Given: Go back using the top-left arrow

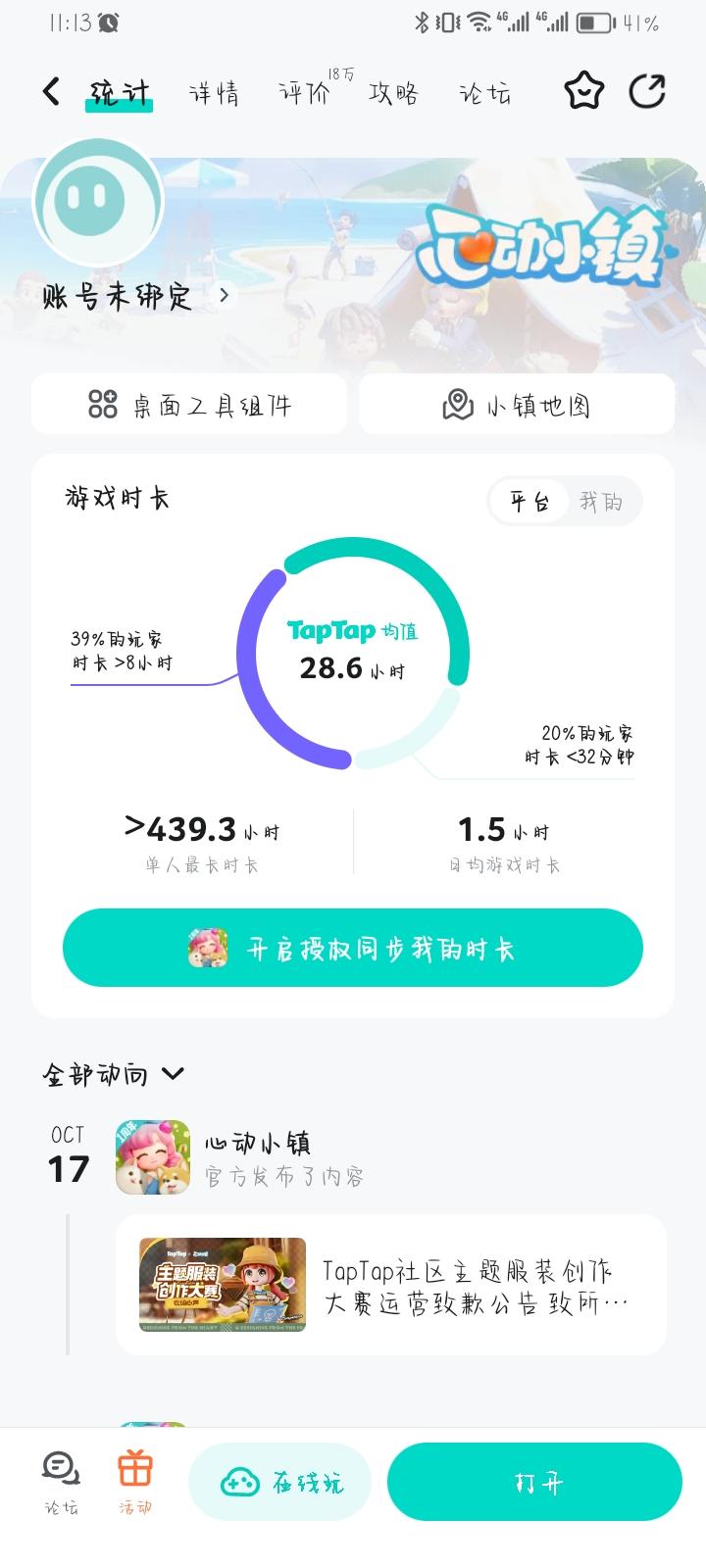Looking at the screenshot, I should [x=51, y=92].
